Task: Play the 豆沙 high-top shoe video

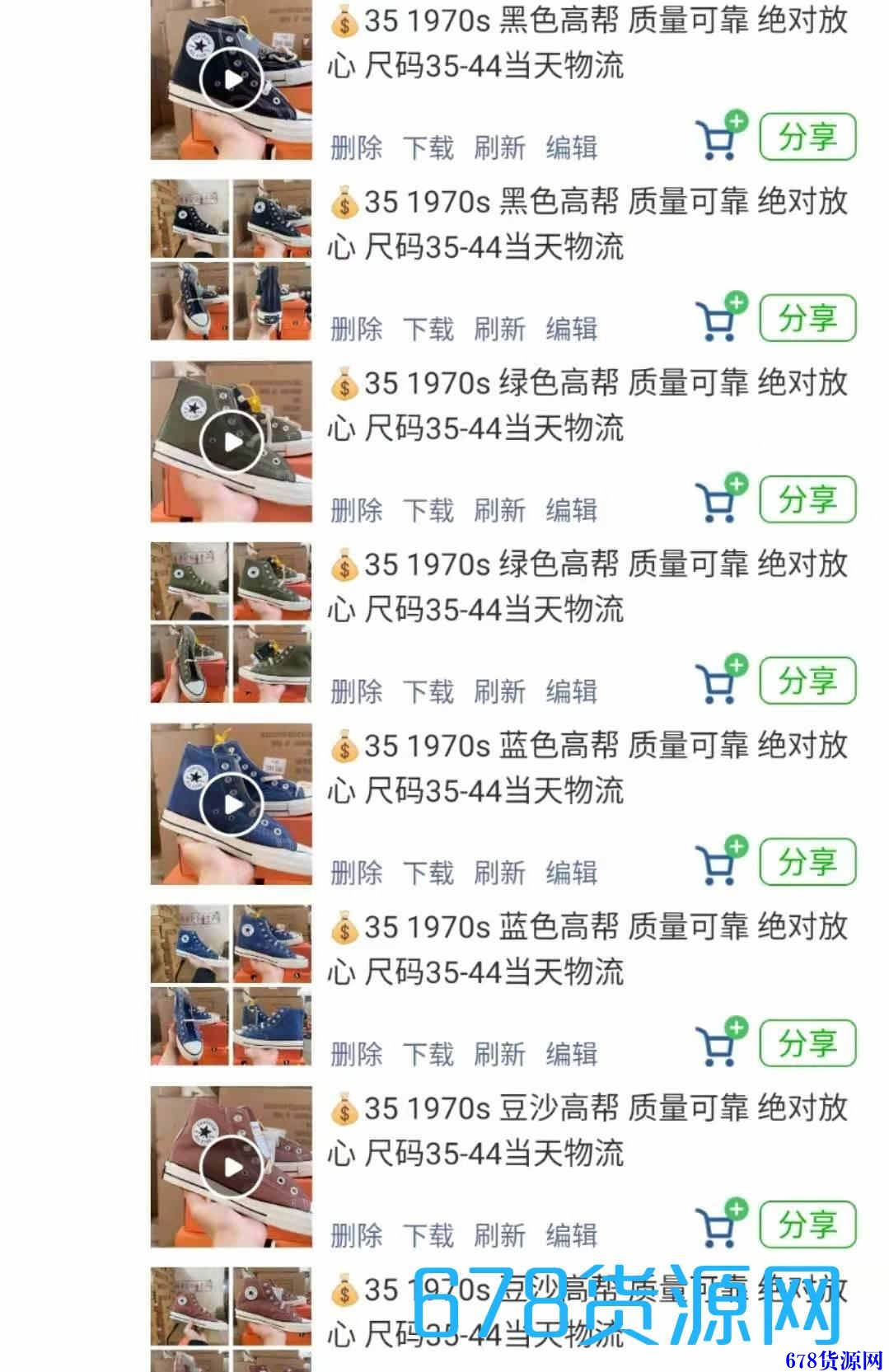Action: click(x=233, y=1168)
